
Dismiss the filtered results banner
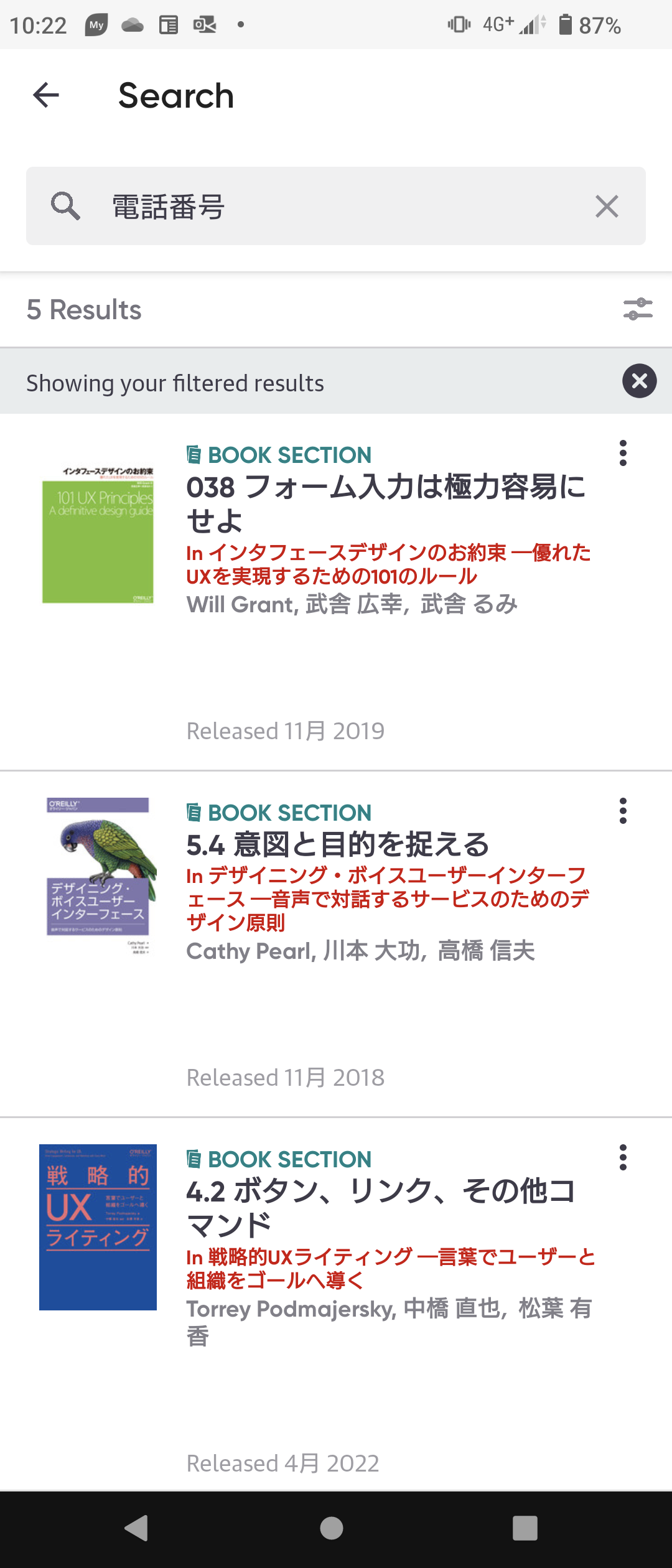click(639, 381)
